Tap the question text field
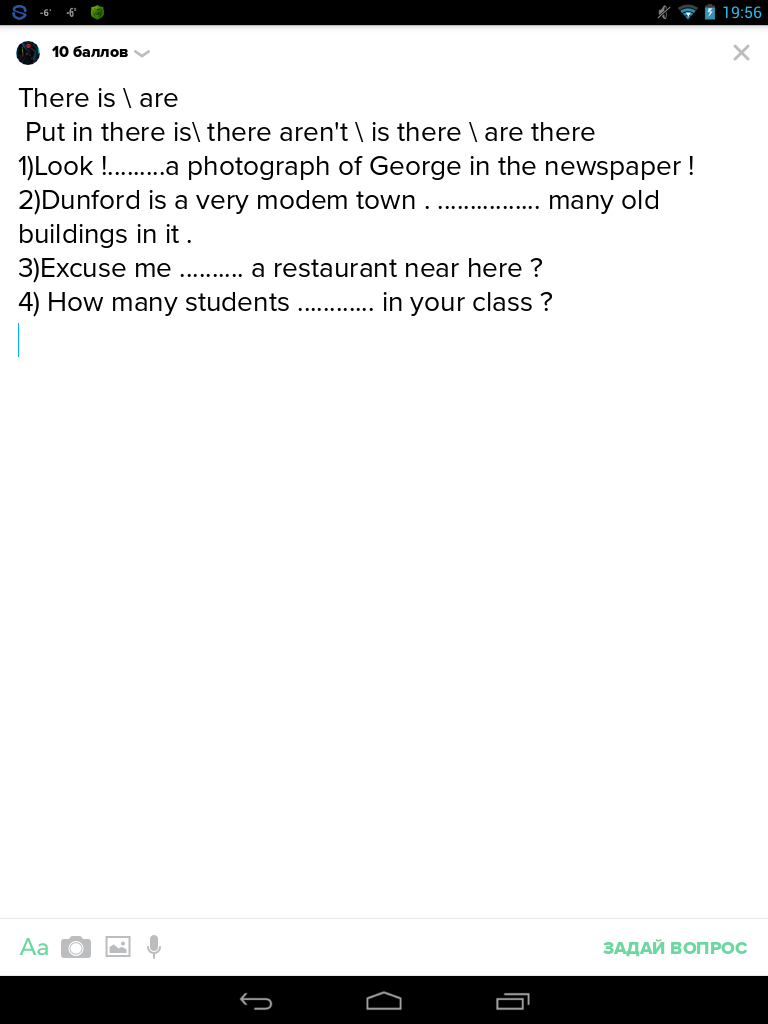768x1024 pixels. (384, 500)
